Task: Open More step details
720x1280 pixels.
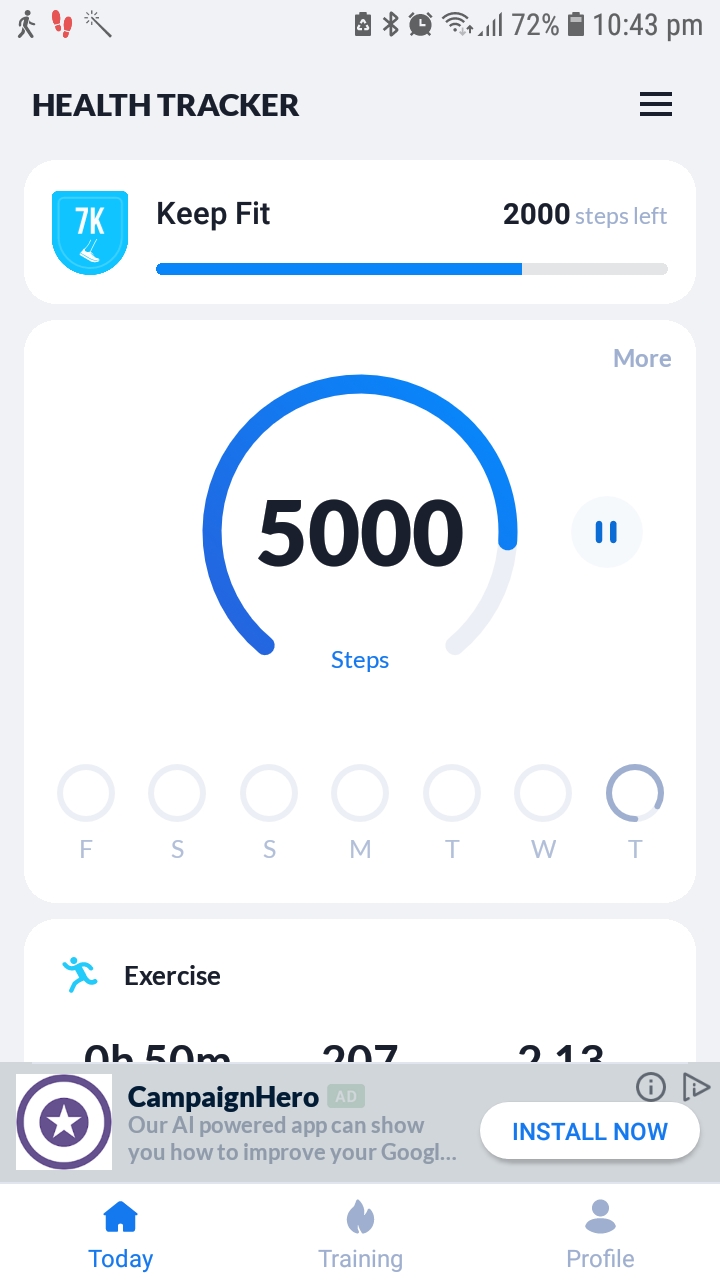Action: tap(642, 358)
